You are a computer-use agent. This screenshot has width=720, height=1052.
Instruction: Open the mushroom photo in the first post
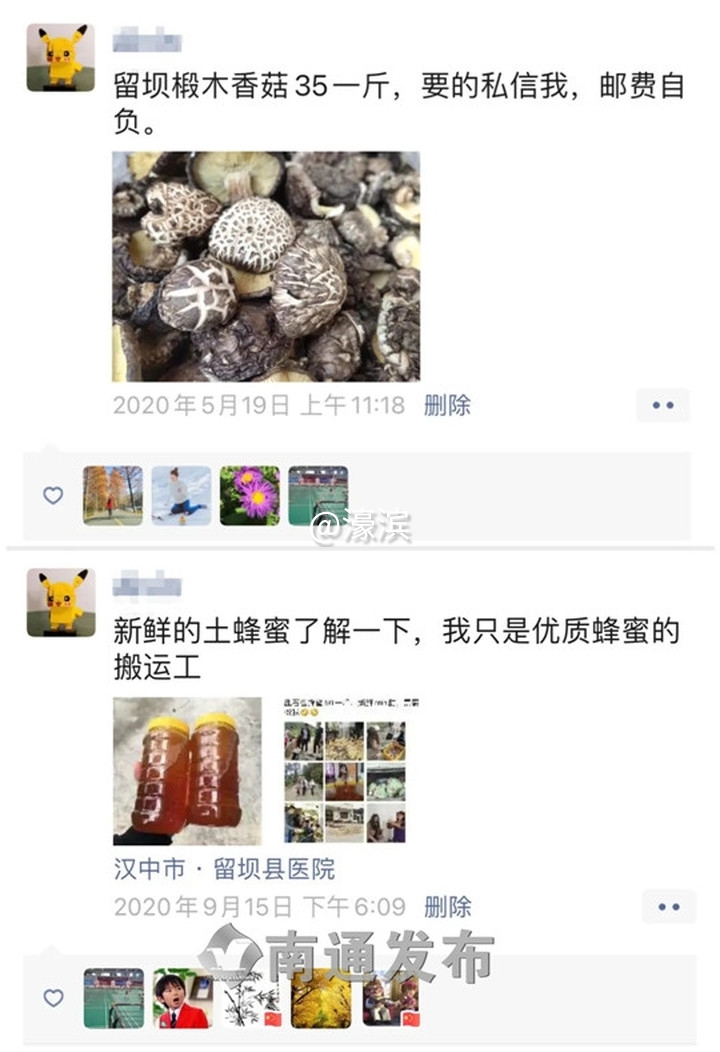coord(265,266)
